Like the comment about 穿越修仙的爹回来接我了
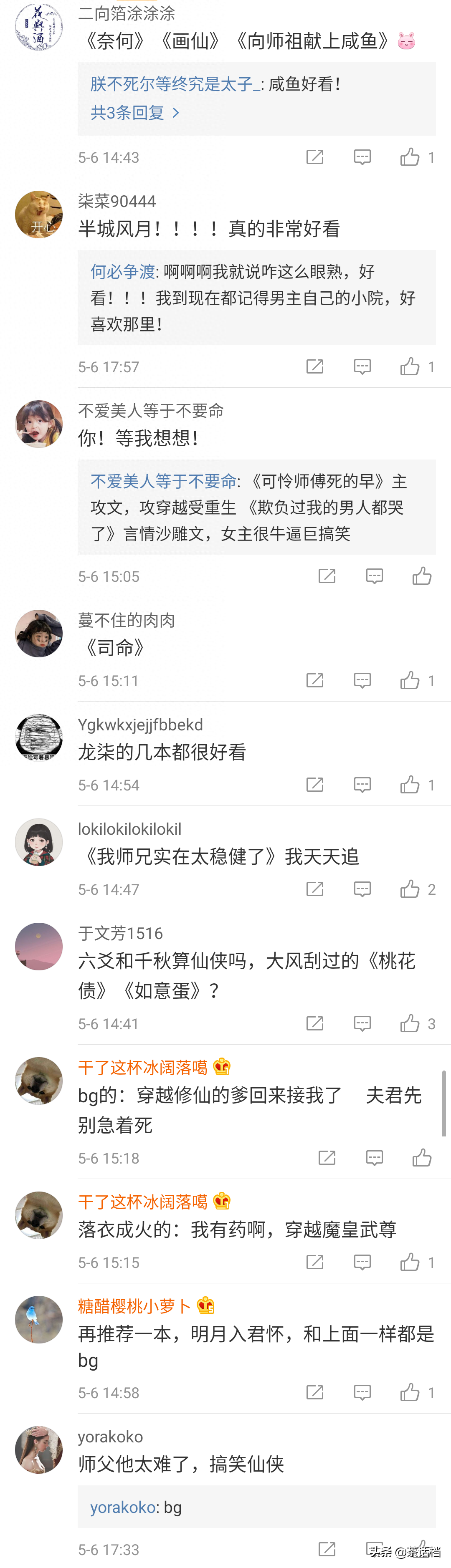The image size is (451, 1568). [422, 1158]
